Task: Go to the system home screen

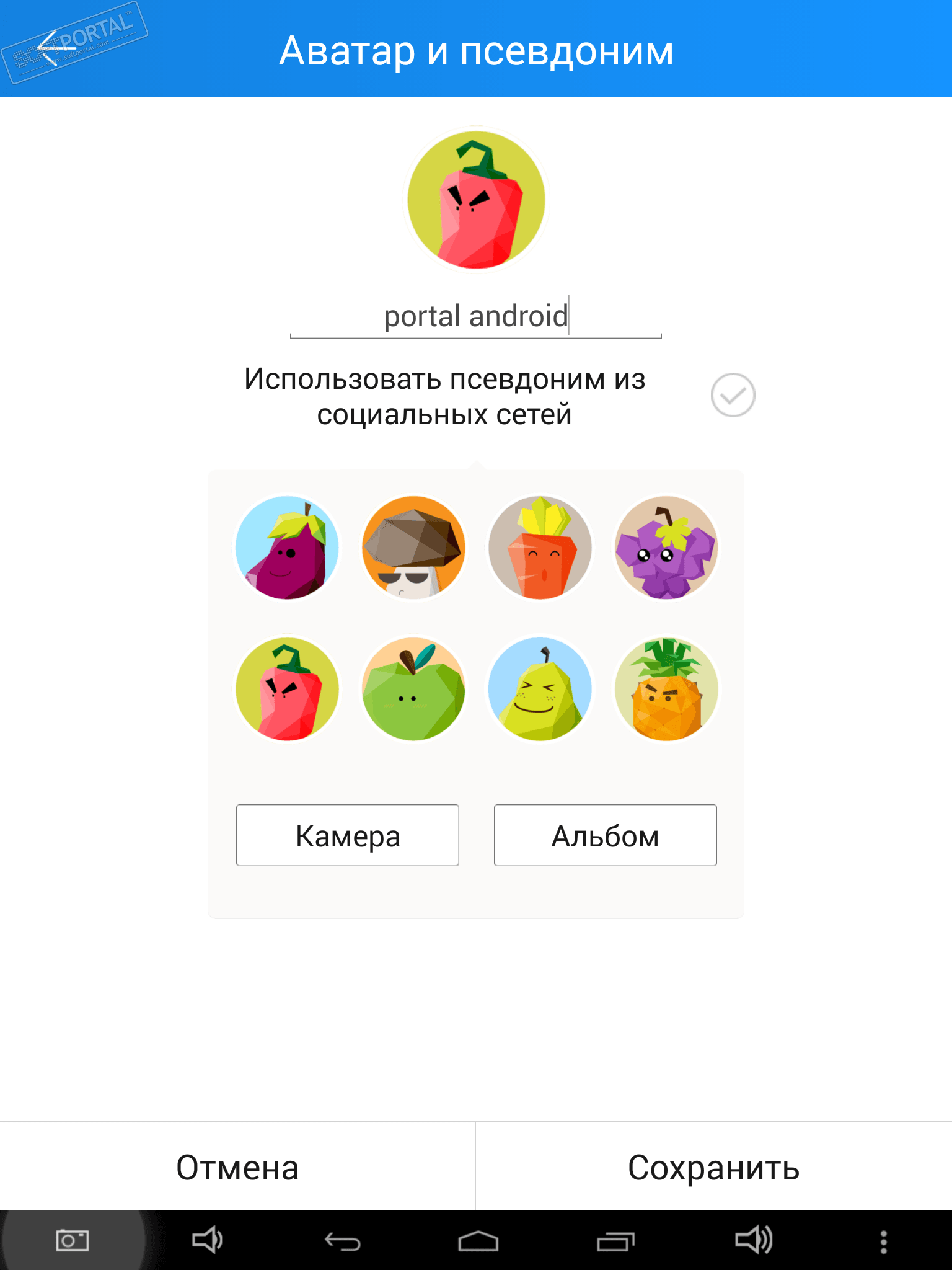Action: point(478,1241)
